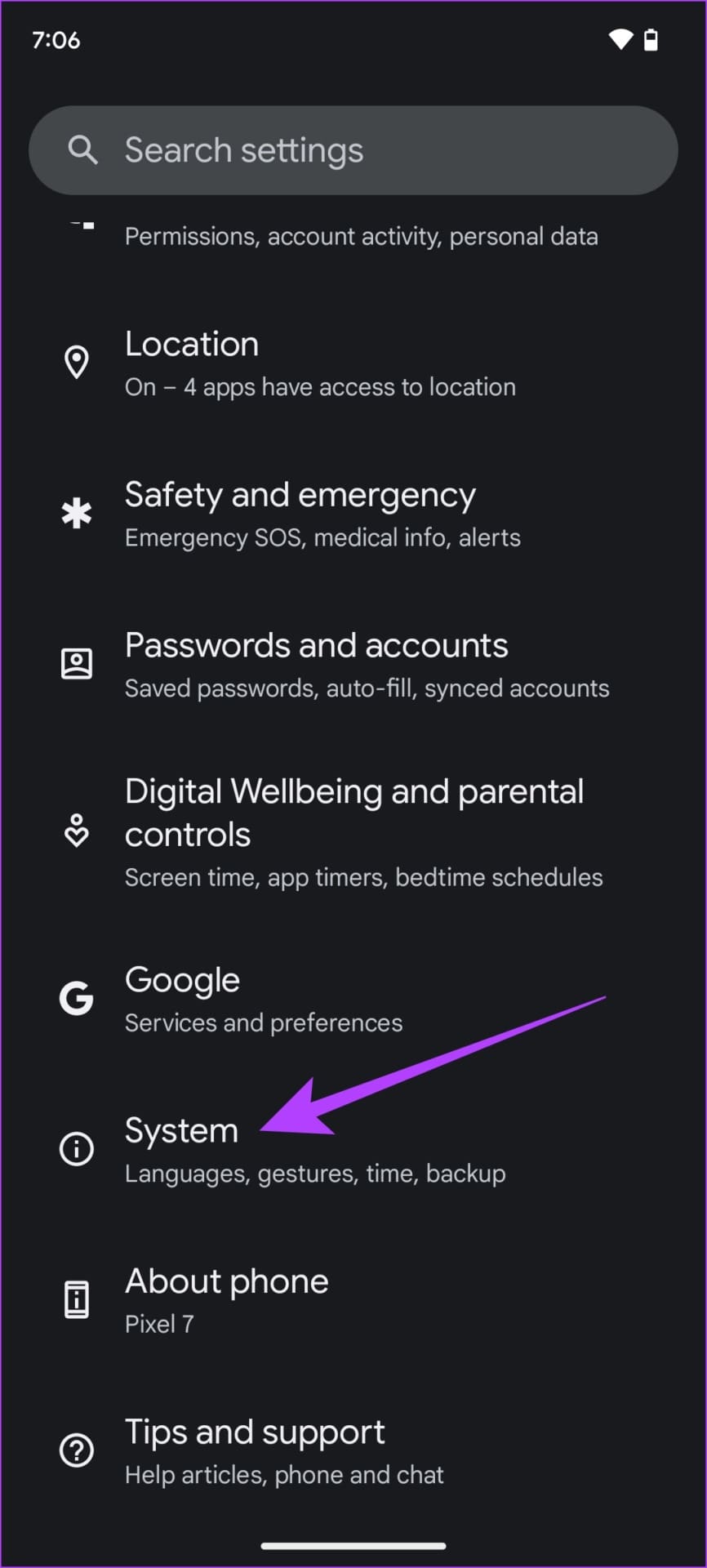Open Digital Wellbeing and parental controls
Viewport: 707px width, 1568px height.
[363, 832]
